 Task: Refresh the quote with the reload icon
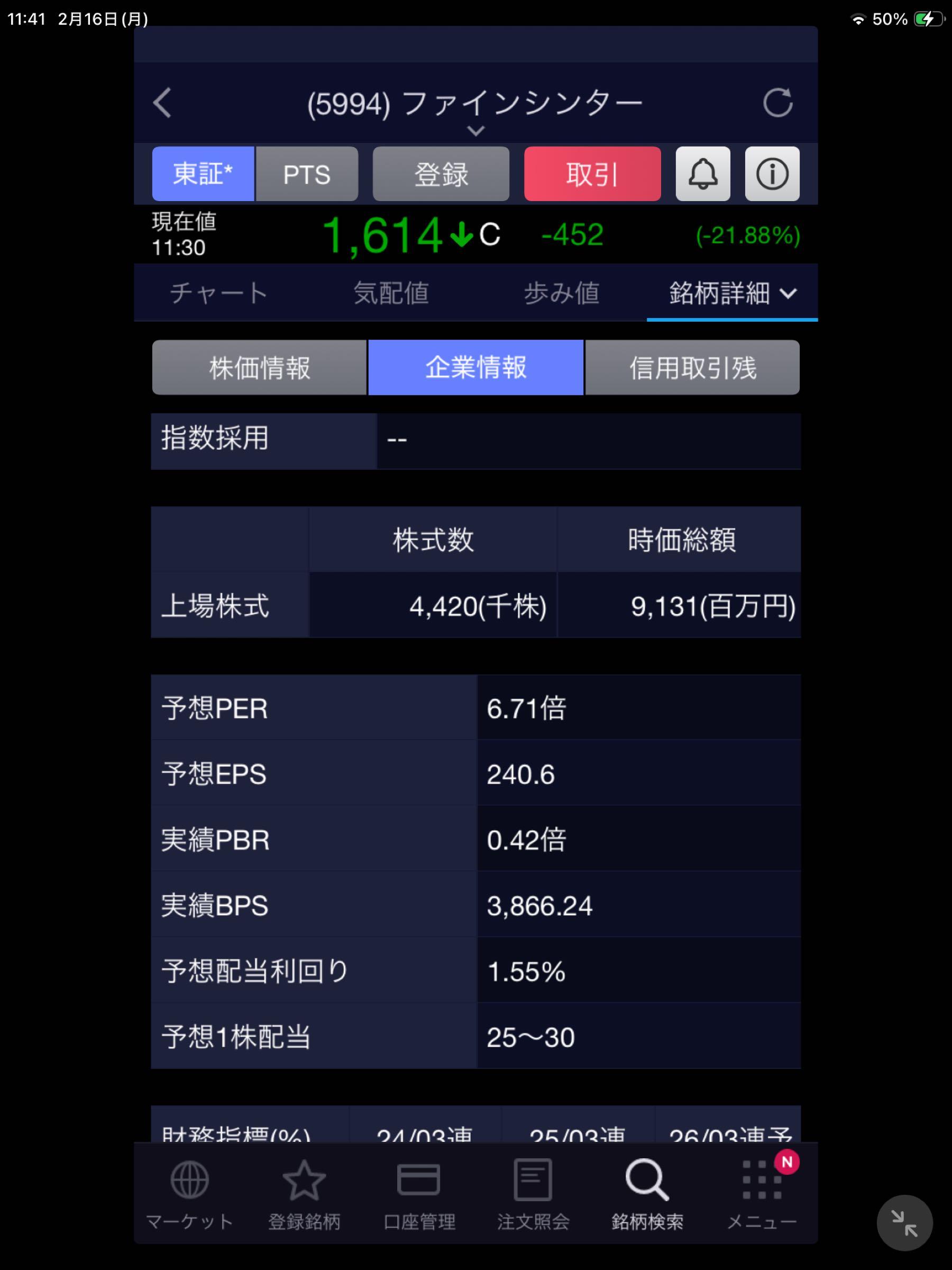point(779,103)
